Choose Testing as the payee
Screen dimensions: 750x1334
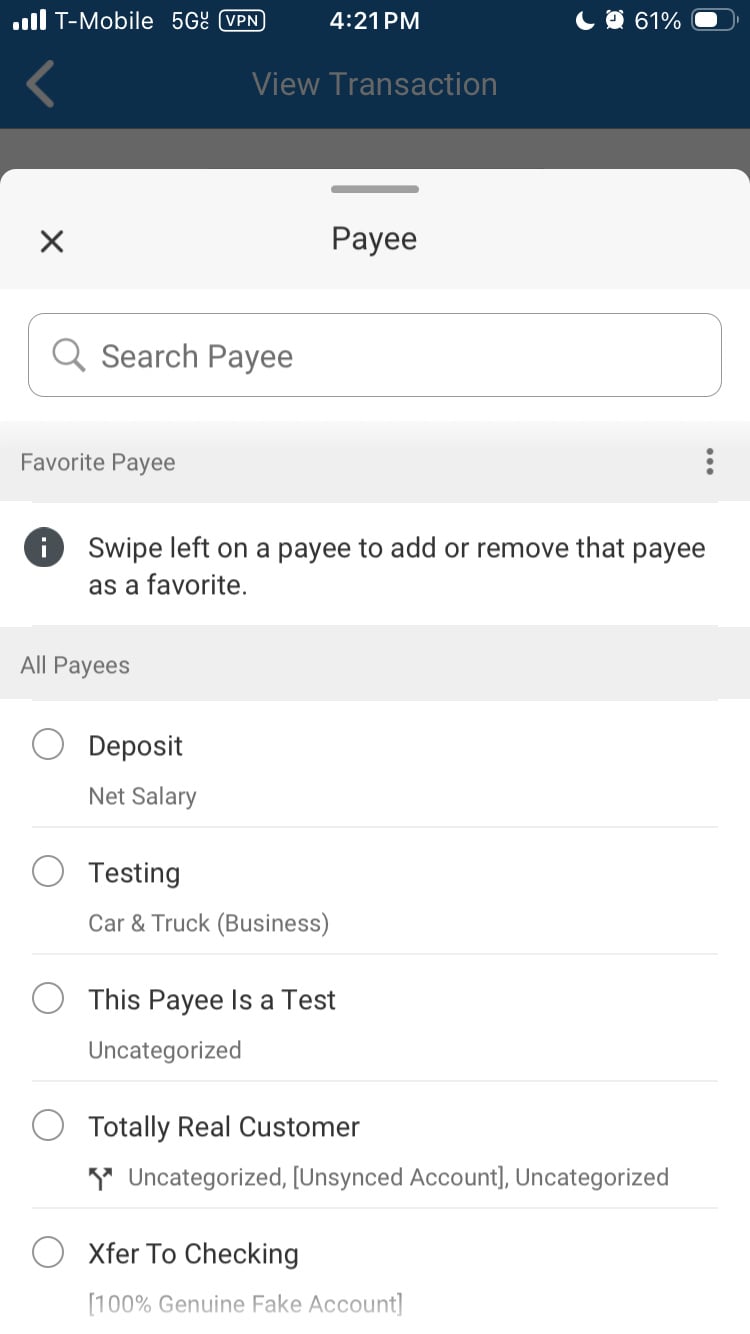pyautogui.click(x=48, y=872)
